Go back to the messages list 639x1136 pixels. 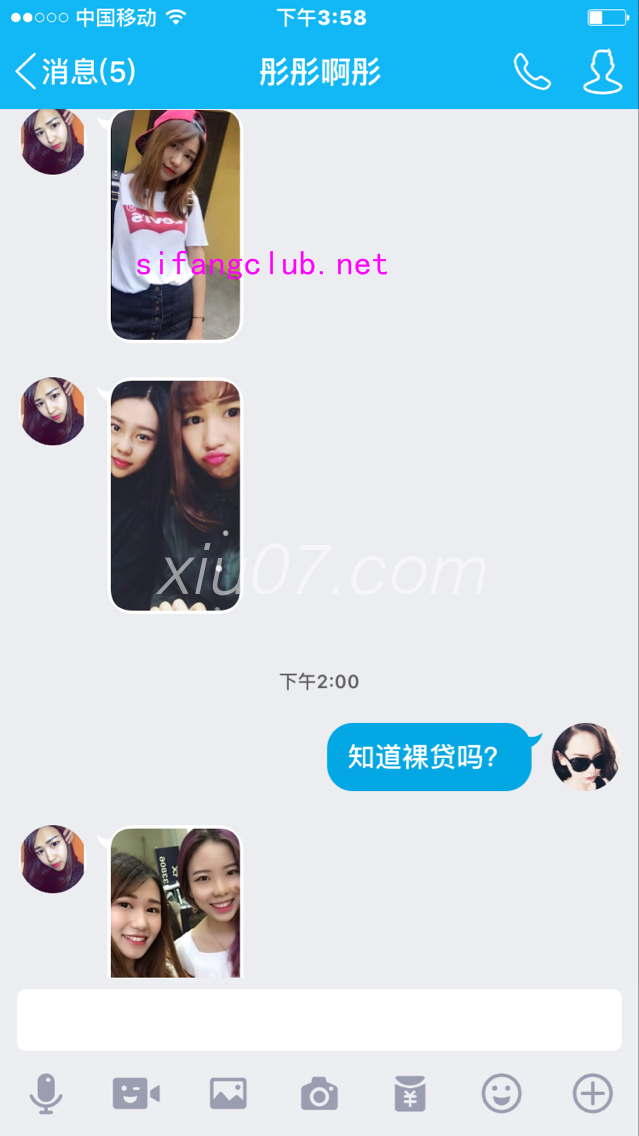(74, 72)
